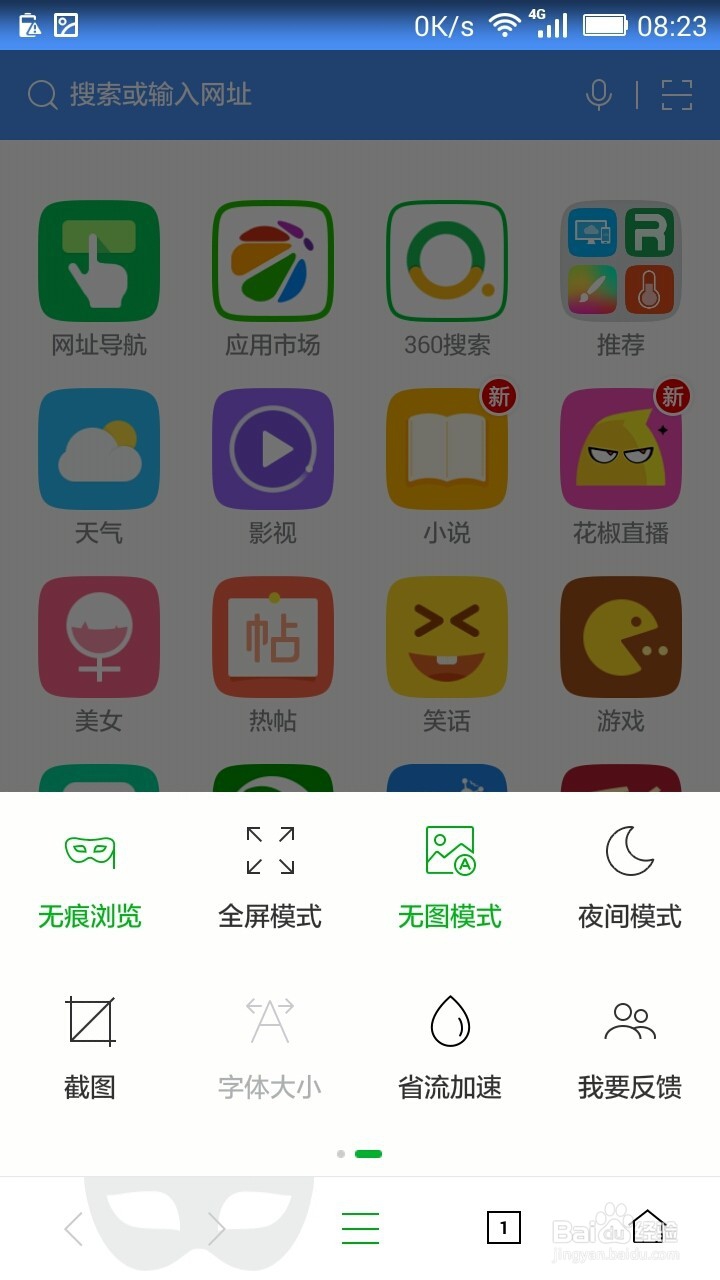Tap the second page indicator dot
This screenshot has width=720, height=1280.
tap(369, 1153)
